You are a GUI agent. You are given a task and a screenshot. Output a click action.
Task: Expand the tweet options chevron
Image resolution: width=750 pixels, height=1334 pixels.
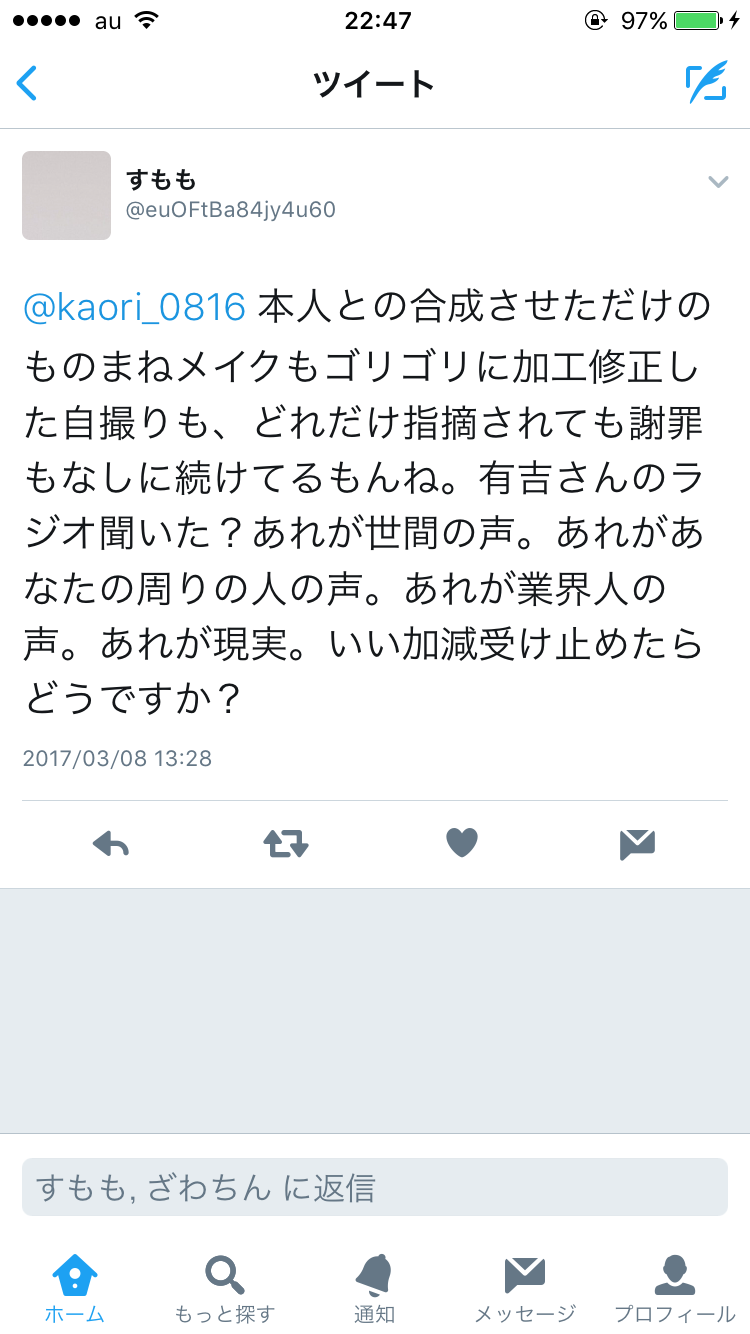717,182
